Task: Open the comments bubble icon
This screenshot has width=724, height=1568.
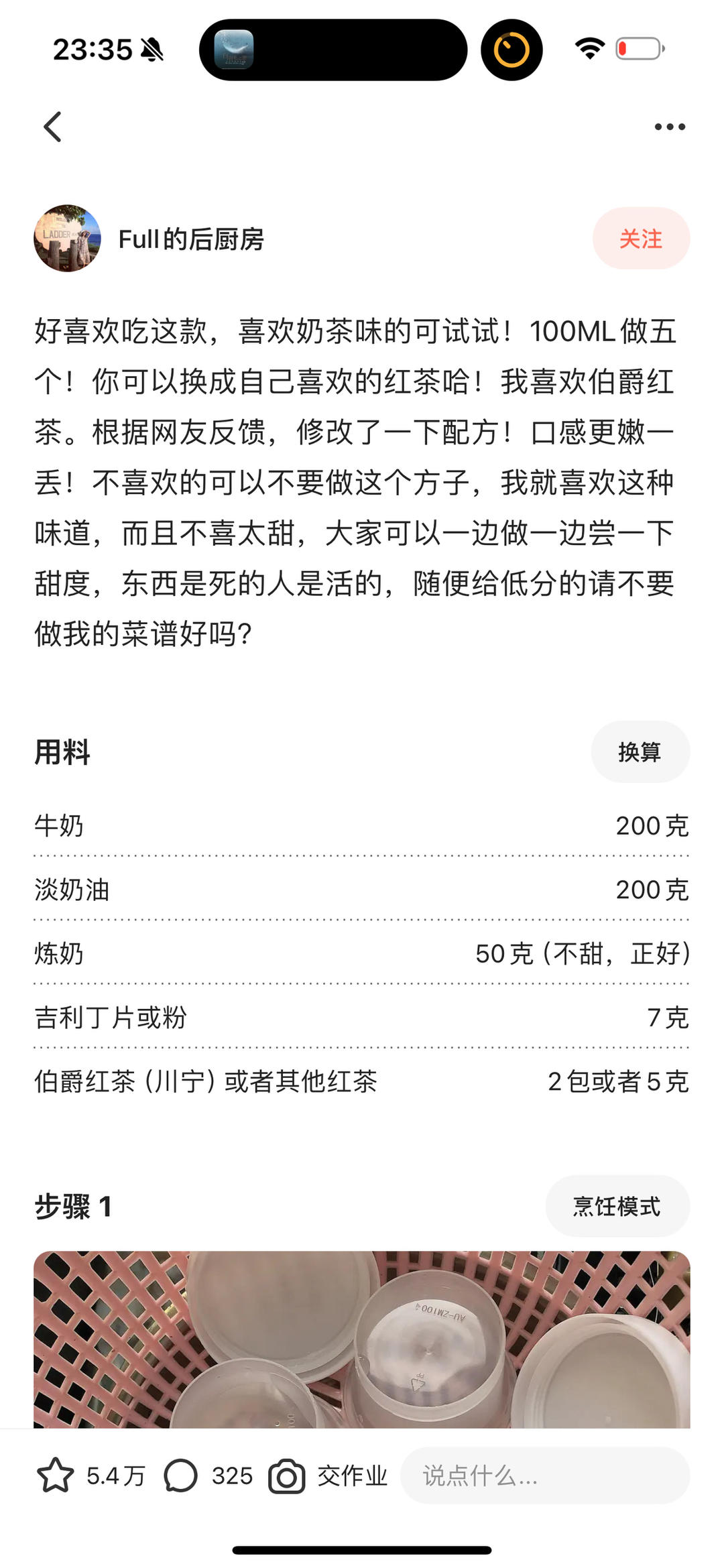Action: pos(180,1475)
